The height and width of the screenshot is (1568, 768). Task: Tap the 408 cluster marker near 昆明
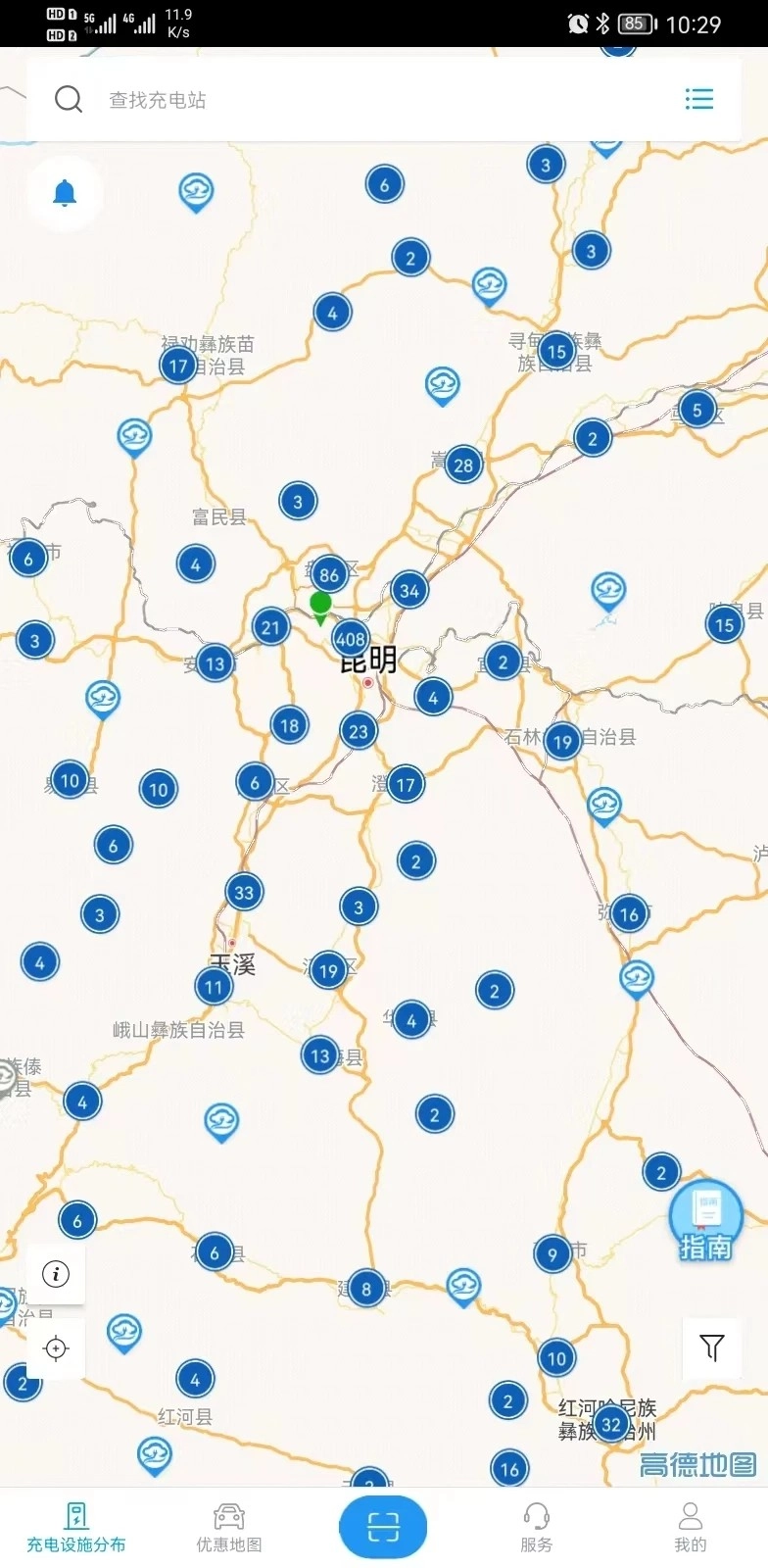tap(350, 639)
